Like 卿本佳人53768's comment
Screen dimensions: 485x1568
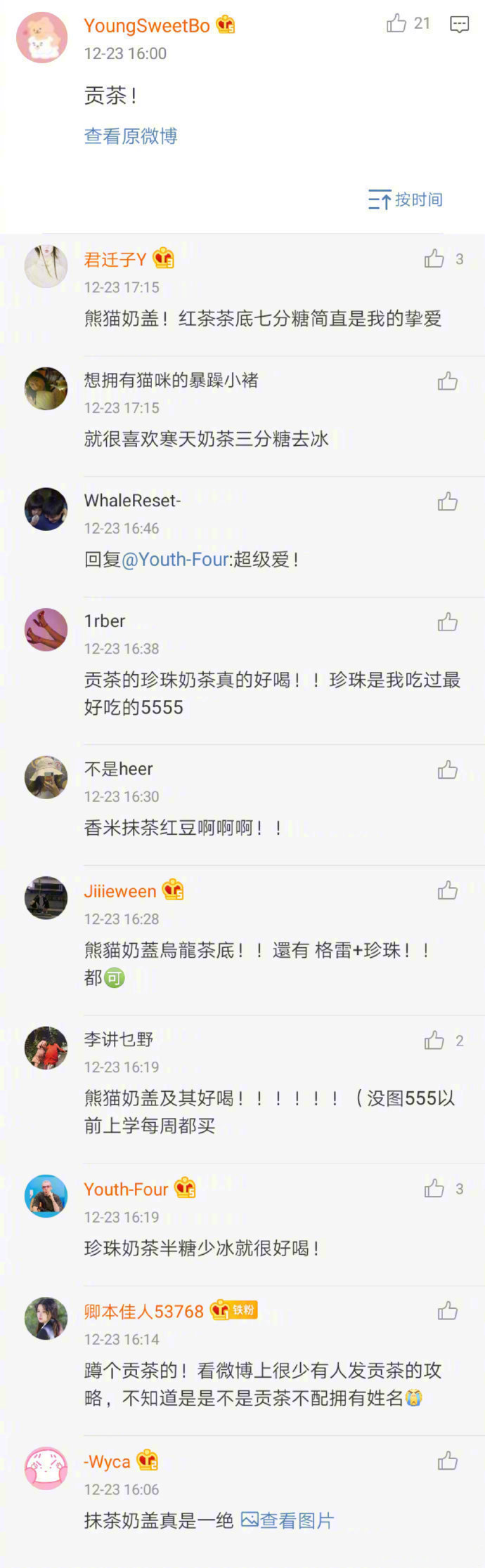click(448, 1311)
